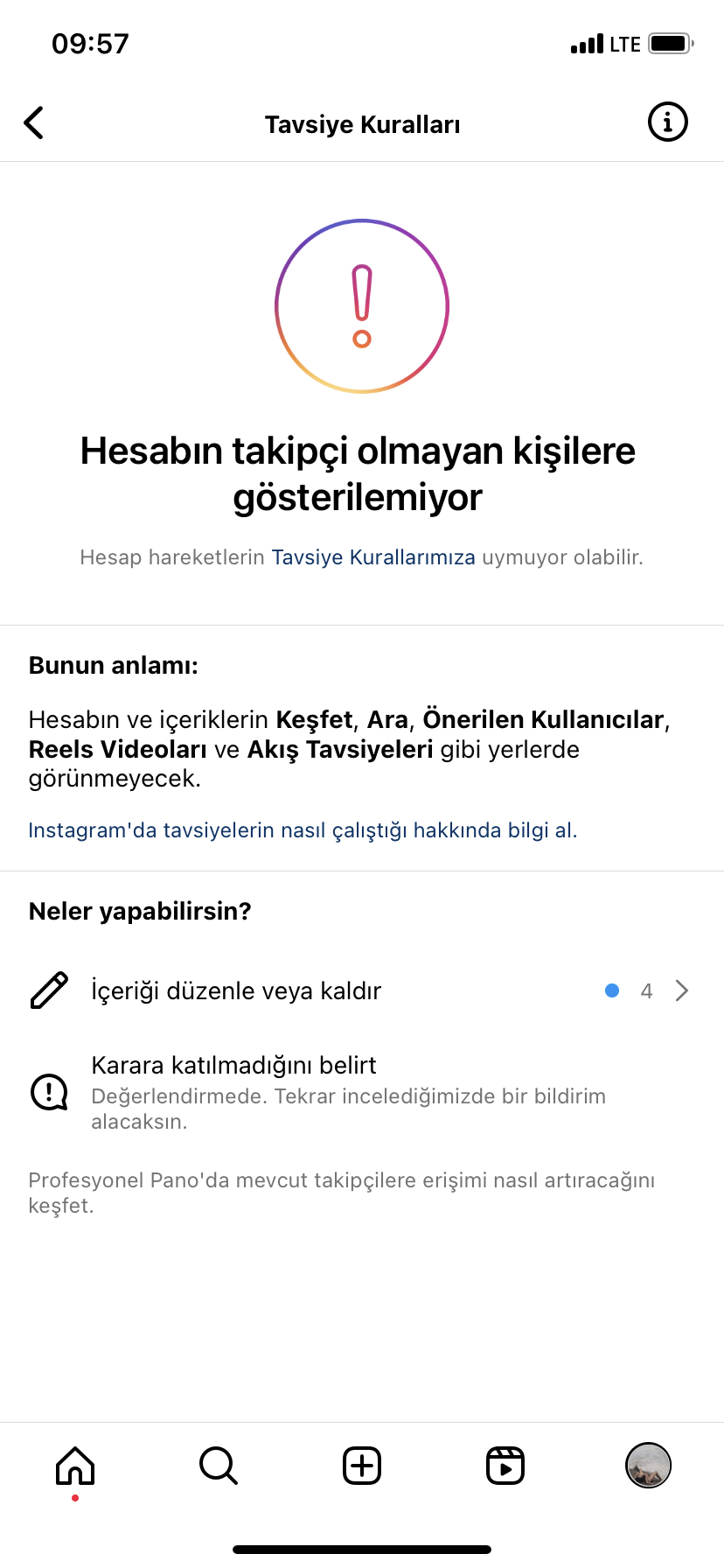Go to the Home tab
Image resolution: width=724 pixels, height=1568 pixels.
pos(75,1466)
